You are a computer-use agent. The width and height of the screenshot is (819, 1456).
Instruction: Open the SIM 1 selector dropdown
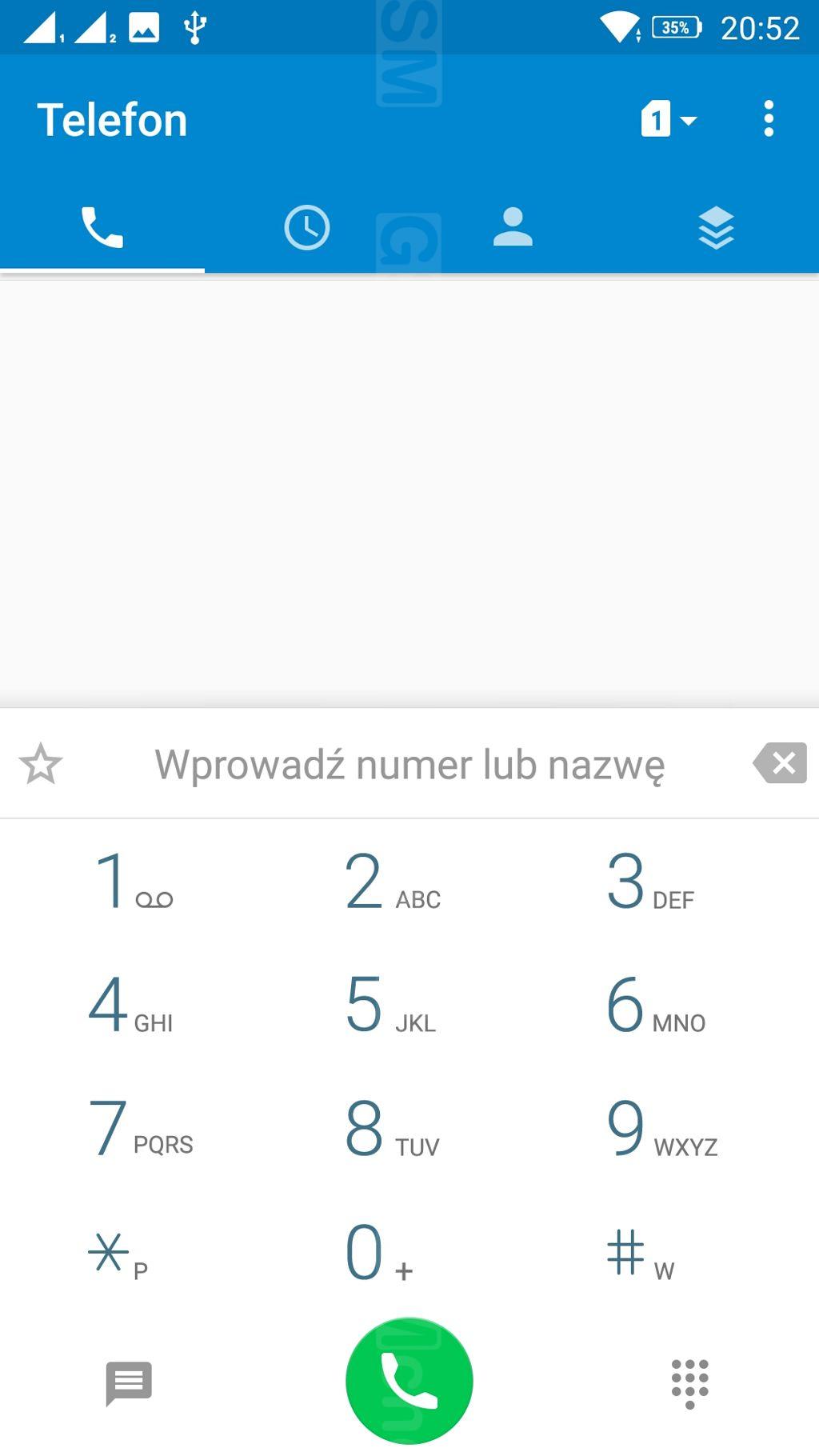[x=669, y=119]
